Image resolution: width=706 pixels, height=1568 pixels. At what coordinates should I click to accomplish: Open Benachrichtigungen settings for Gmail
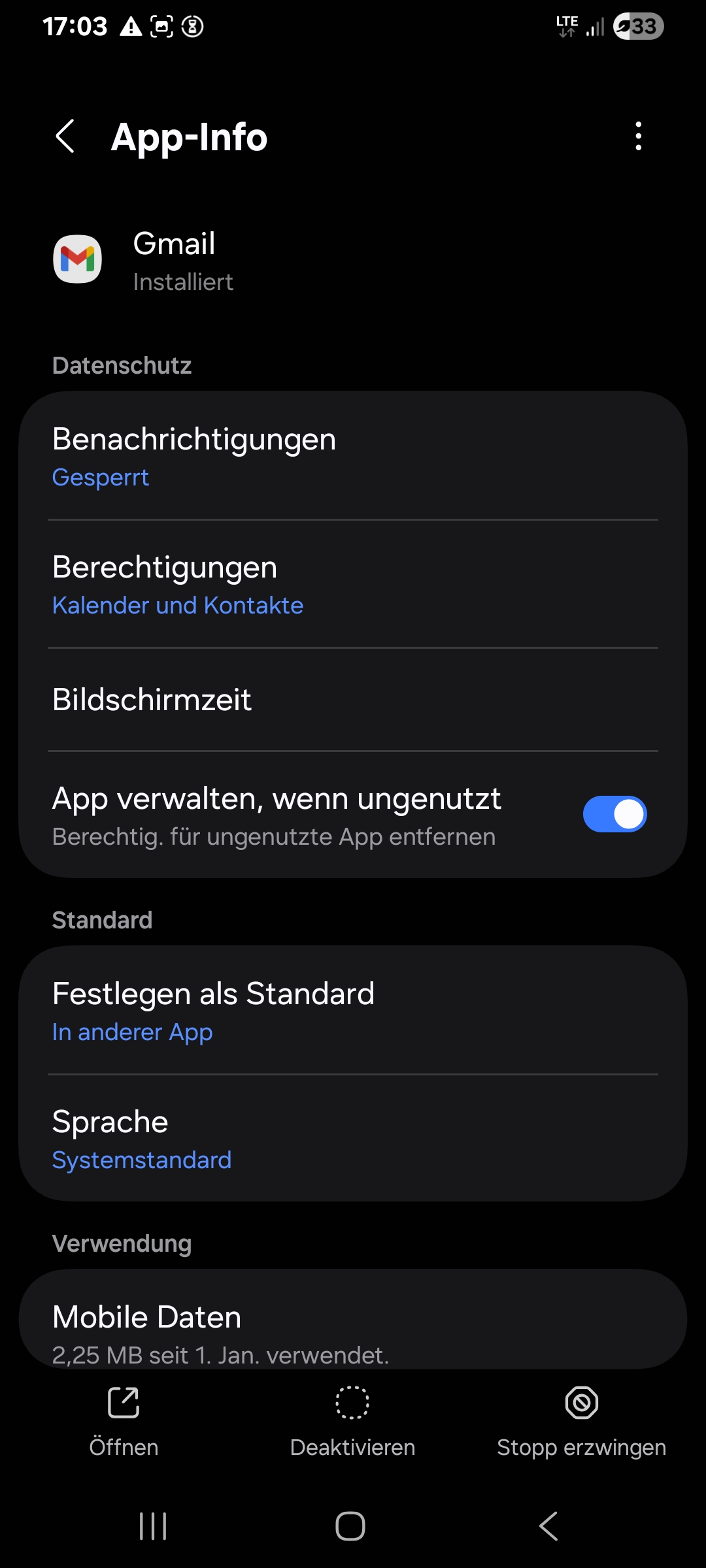coord(353,456)
